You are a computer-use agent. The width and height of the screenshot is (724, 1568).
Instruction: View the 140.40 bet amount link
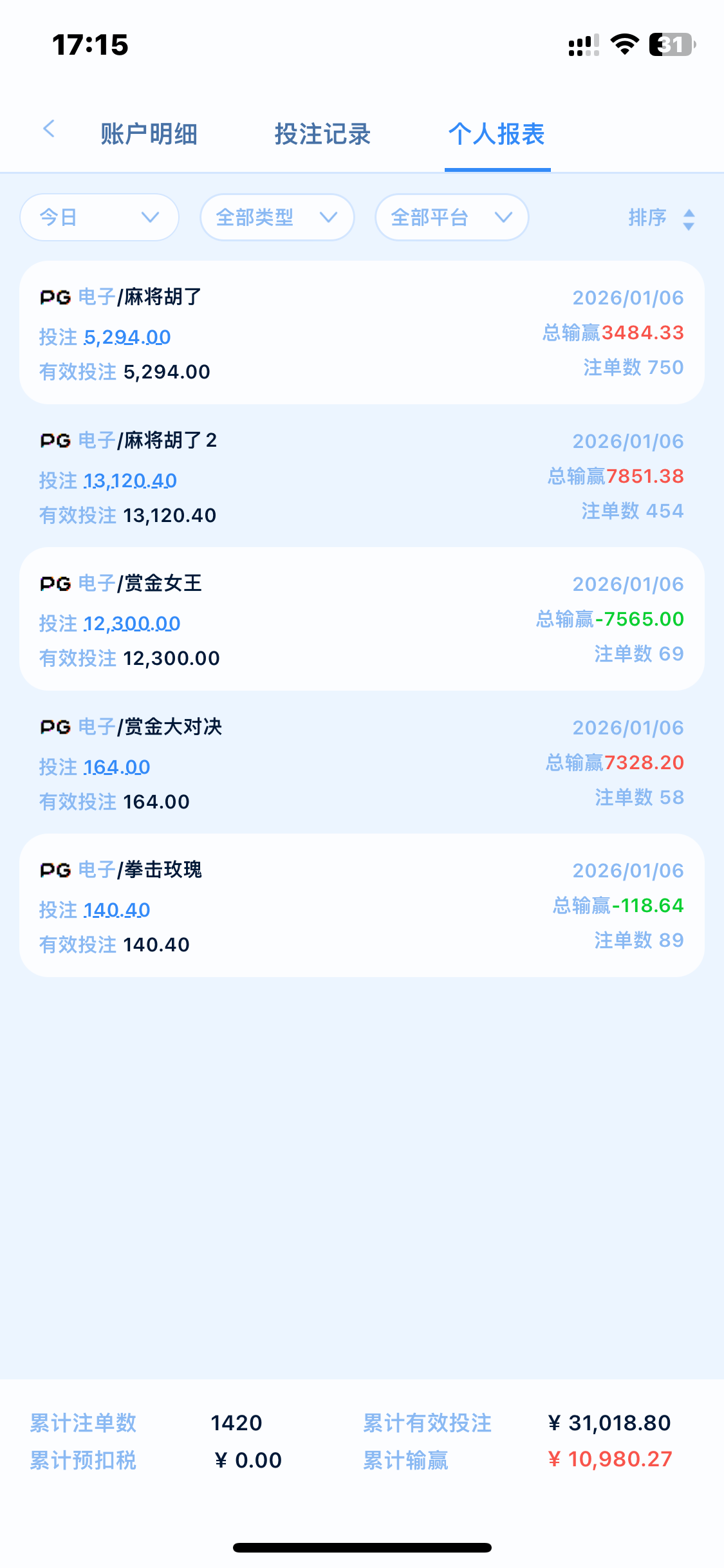[116, 910]
